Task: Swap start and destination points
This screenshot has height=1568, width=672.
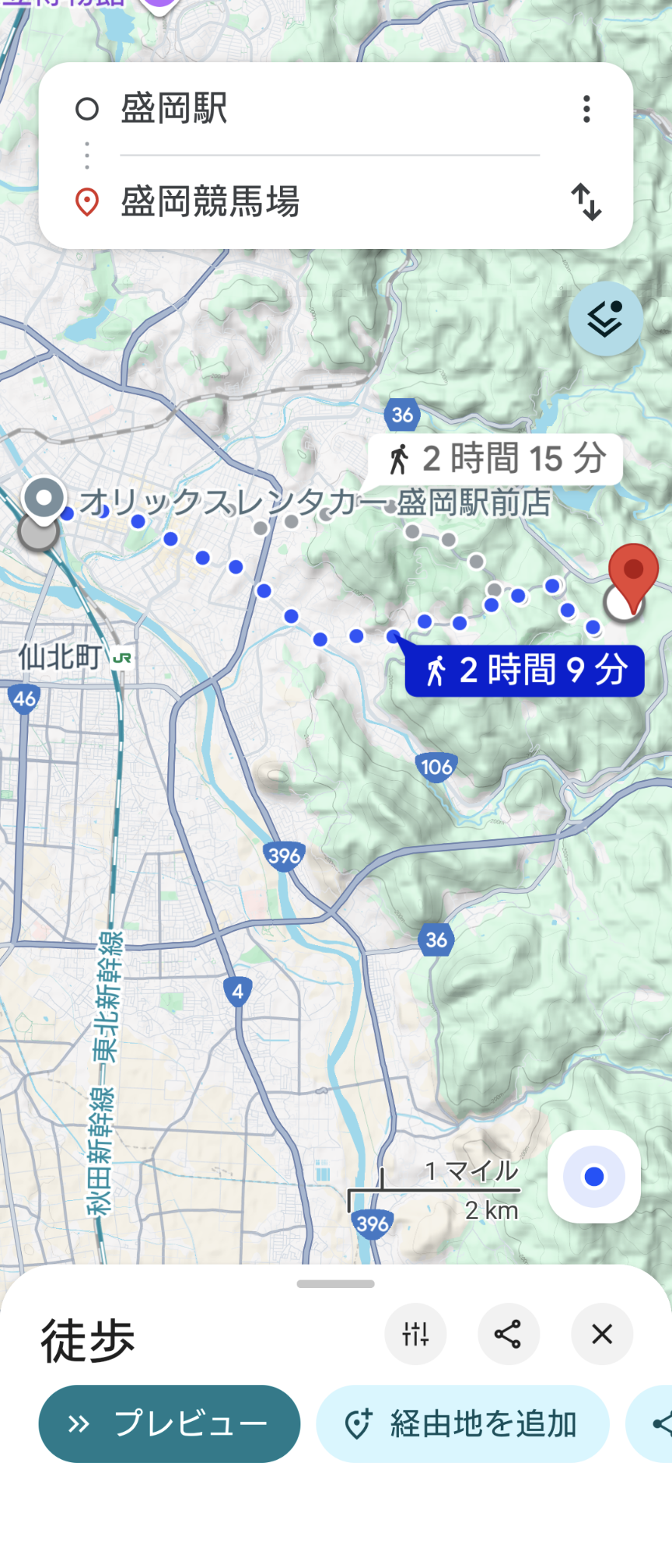Action: pyautogui.click(x=586, y=202)
